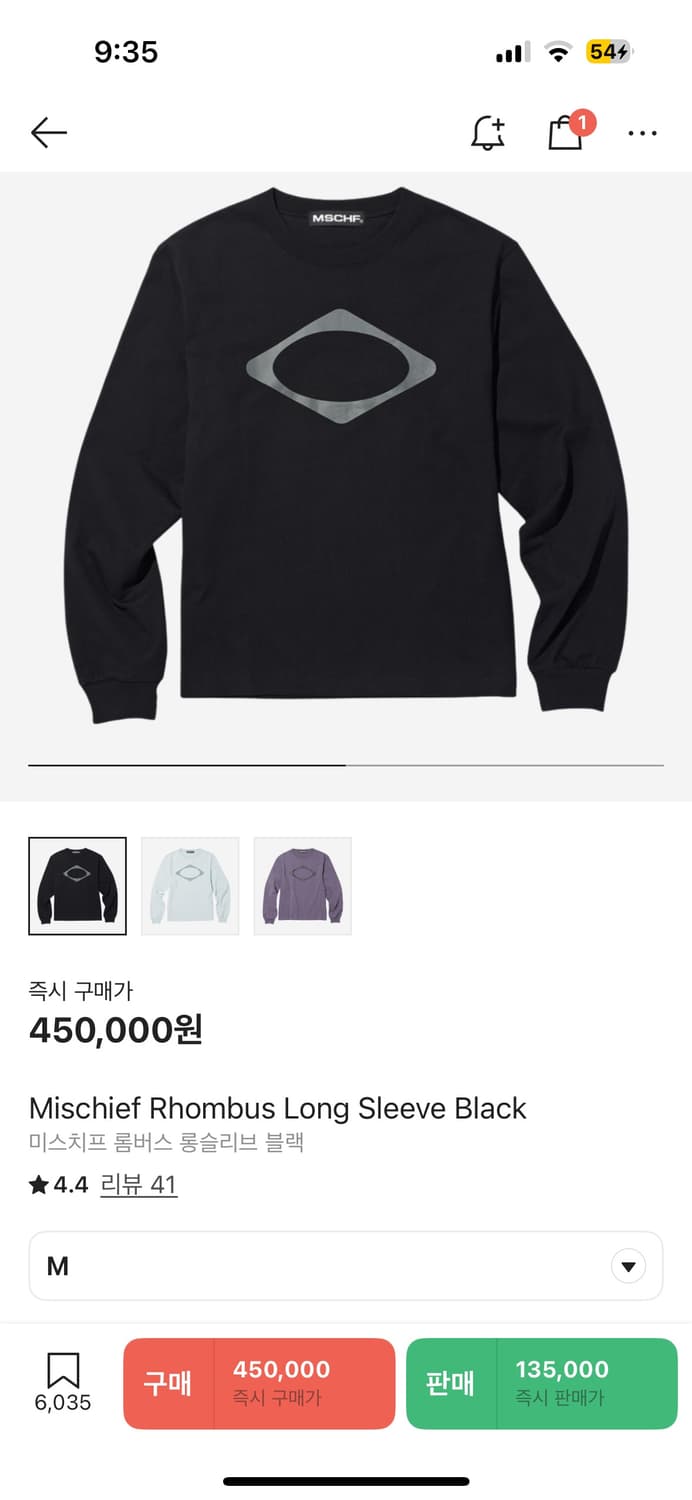Viewport: 692px width, 1500px height.
Task: Tap the green 판매 135,000 sell button
Action: point(542,1384)
